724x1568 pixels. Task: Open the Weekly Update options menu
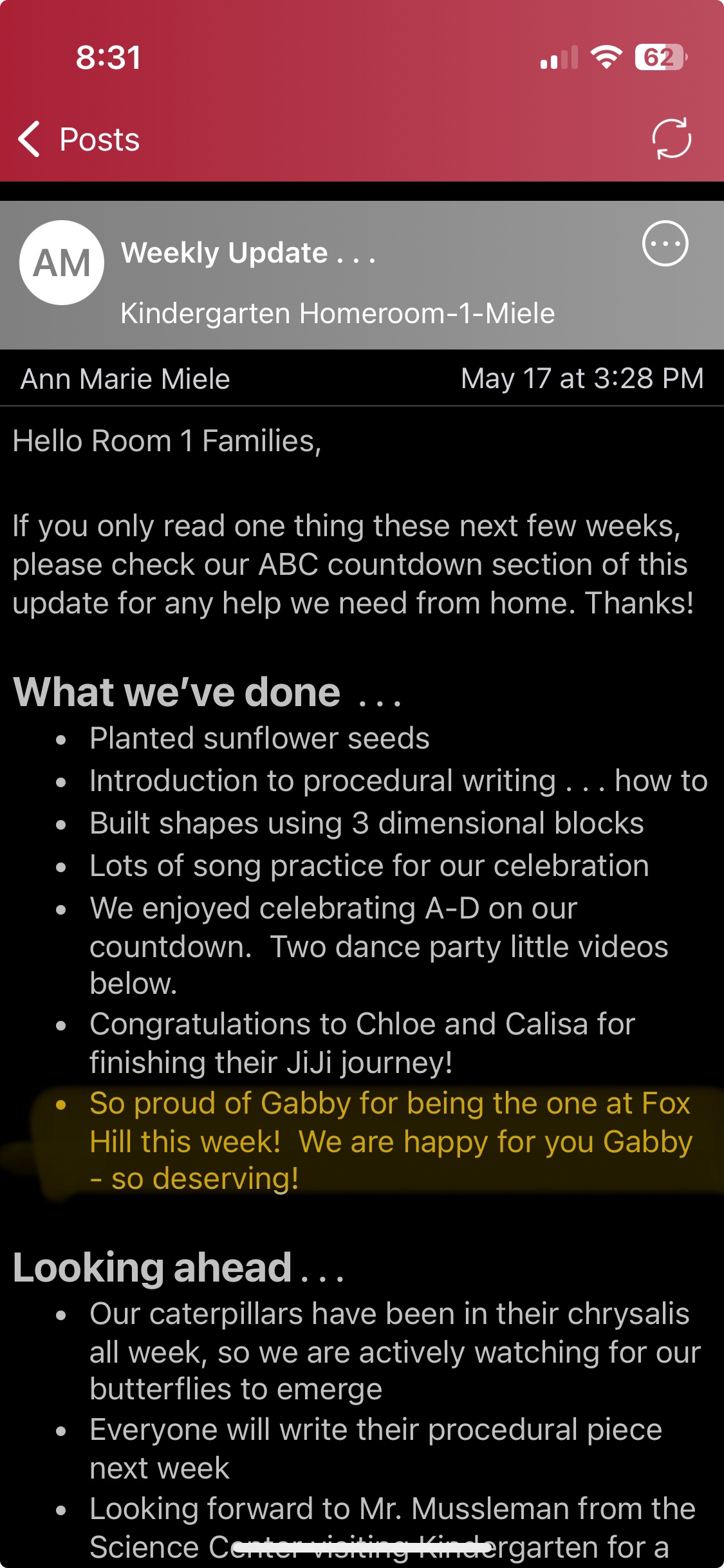pyautogui.click(x=665, y=244)
